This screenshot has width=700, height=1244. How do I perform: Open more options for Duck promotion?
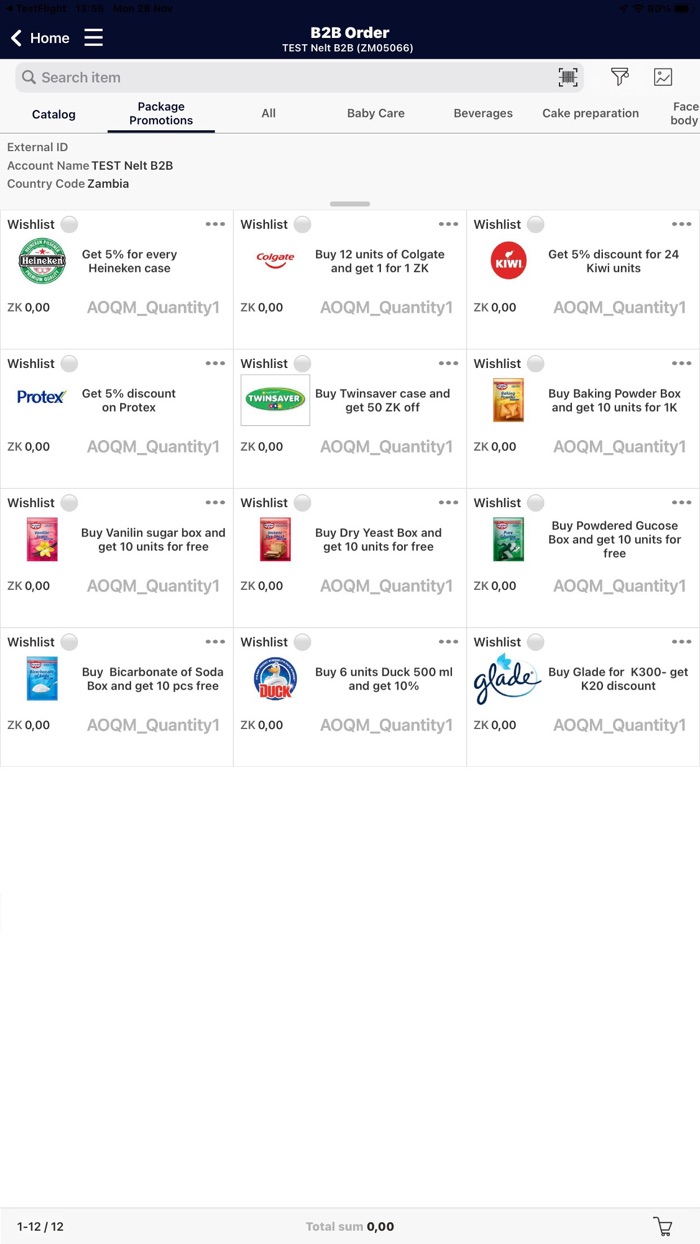(x=448, y=642)
